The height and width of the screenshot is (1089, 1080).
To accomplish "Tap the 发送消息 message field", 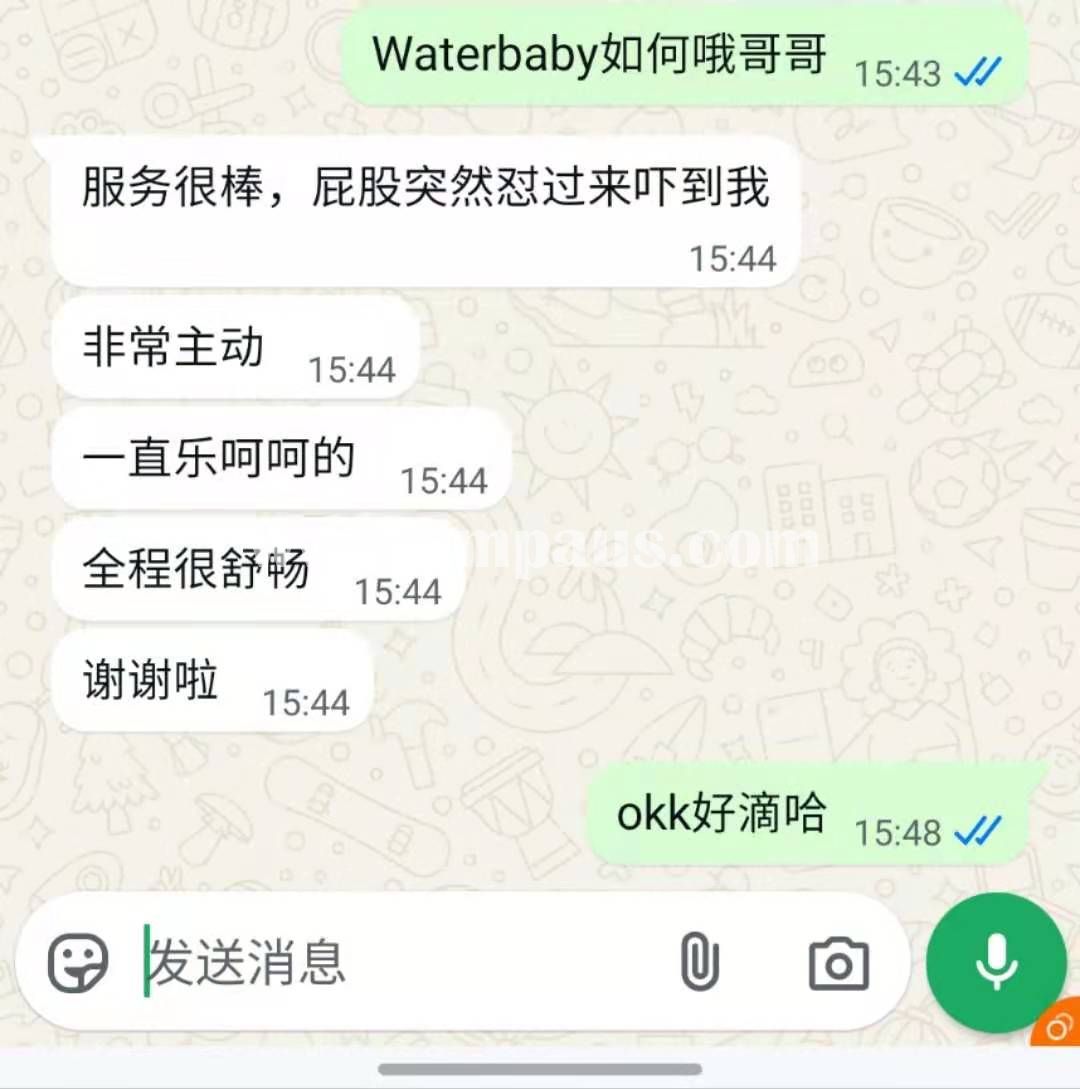I will (x=400, y=963).
